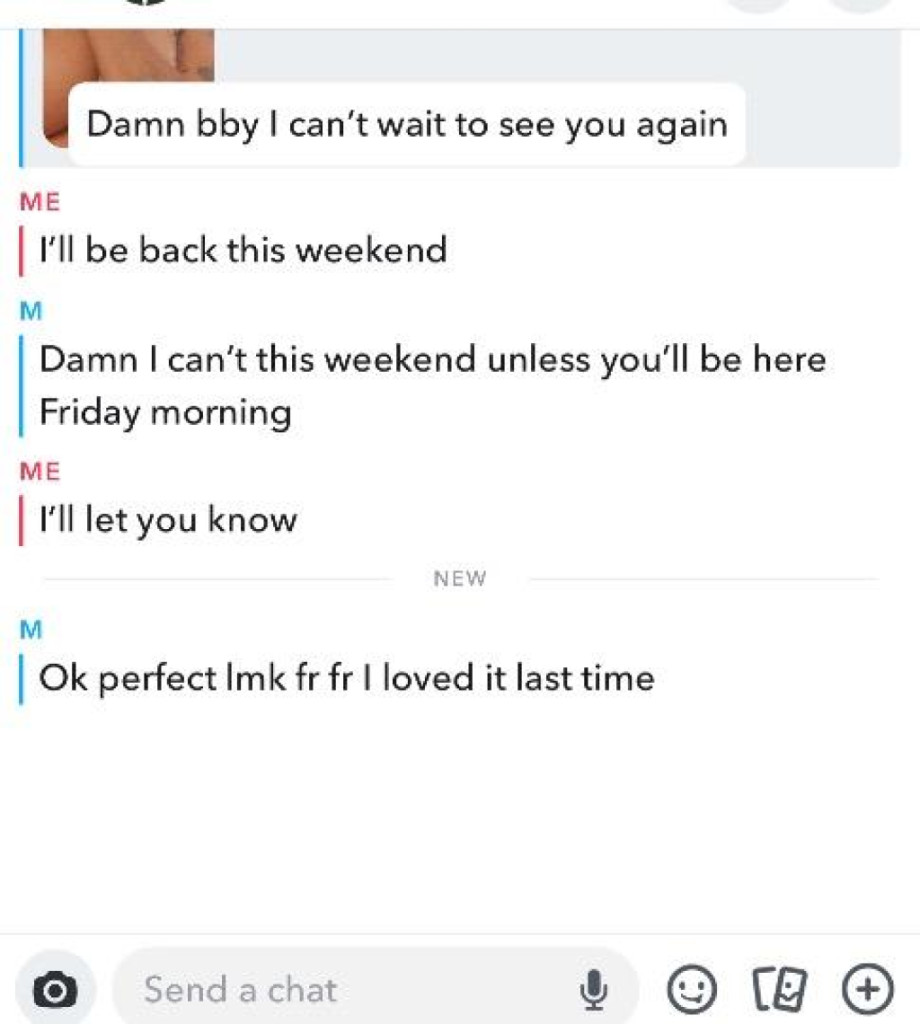This screenshot has height=1024, width=920.
Task: Open the camera from the chat bar
Action: [54, 990]
